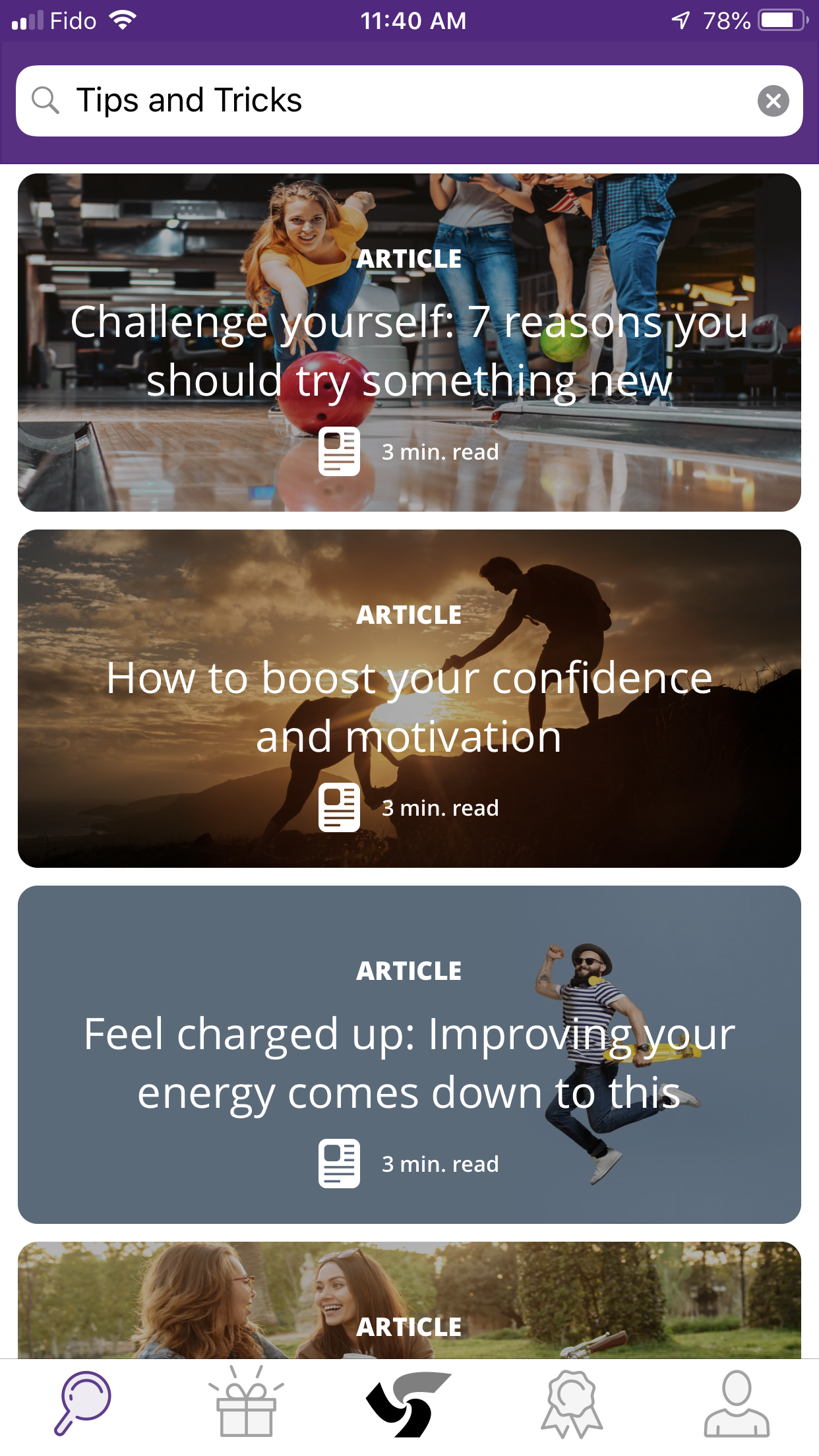Viewport: 819px width, 1456px height.
Task: Clear the search text
Action: coord(773,101)
